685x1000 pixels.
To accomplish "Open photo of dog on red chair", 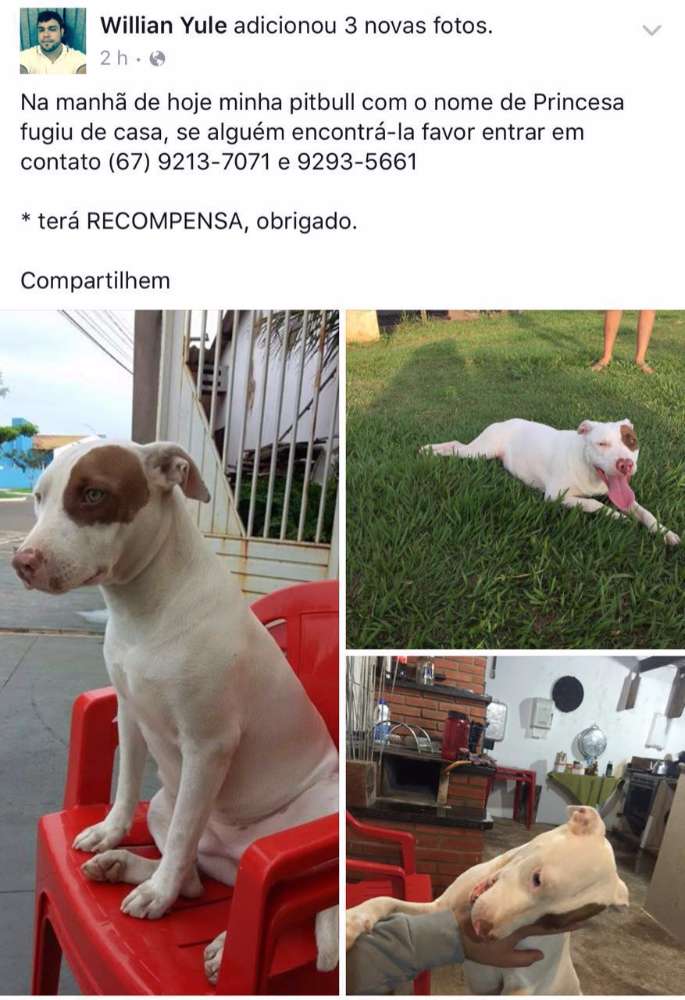I will 170,650.
